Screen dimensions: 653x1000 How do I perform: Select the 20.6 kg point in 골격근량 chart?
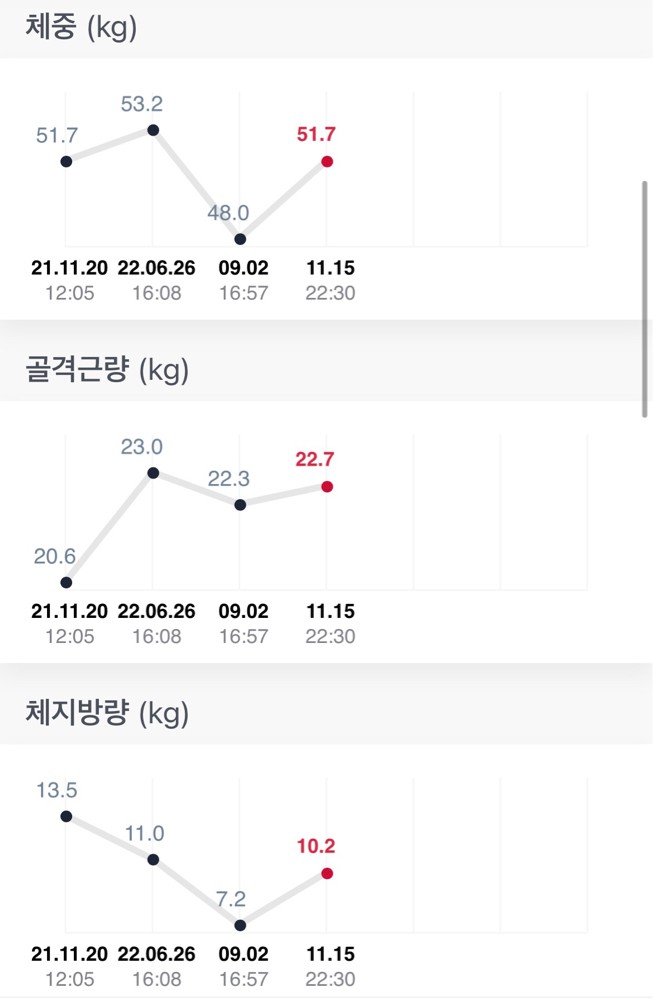(x=66, y=582)
